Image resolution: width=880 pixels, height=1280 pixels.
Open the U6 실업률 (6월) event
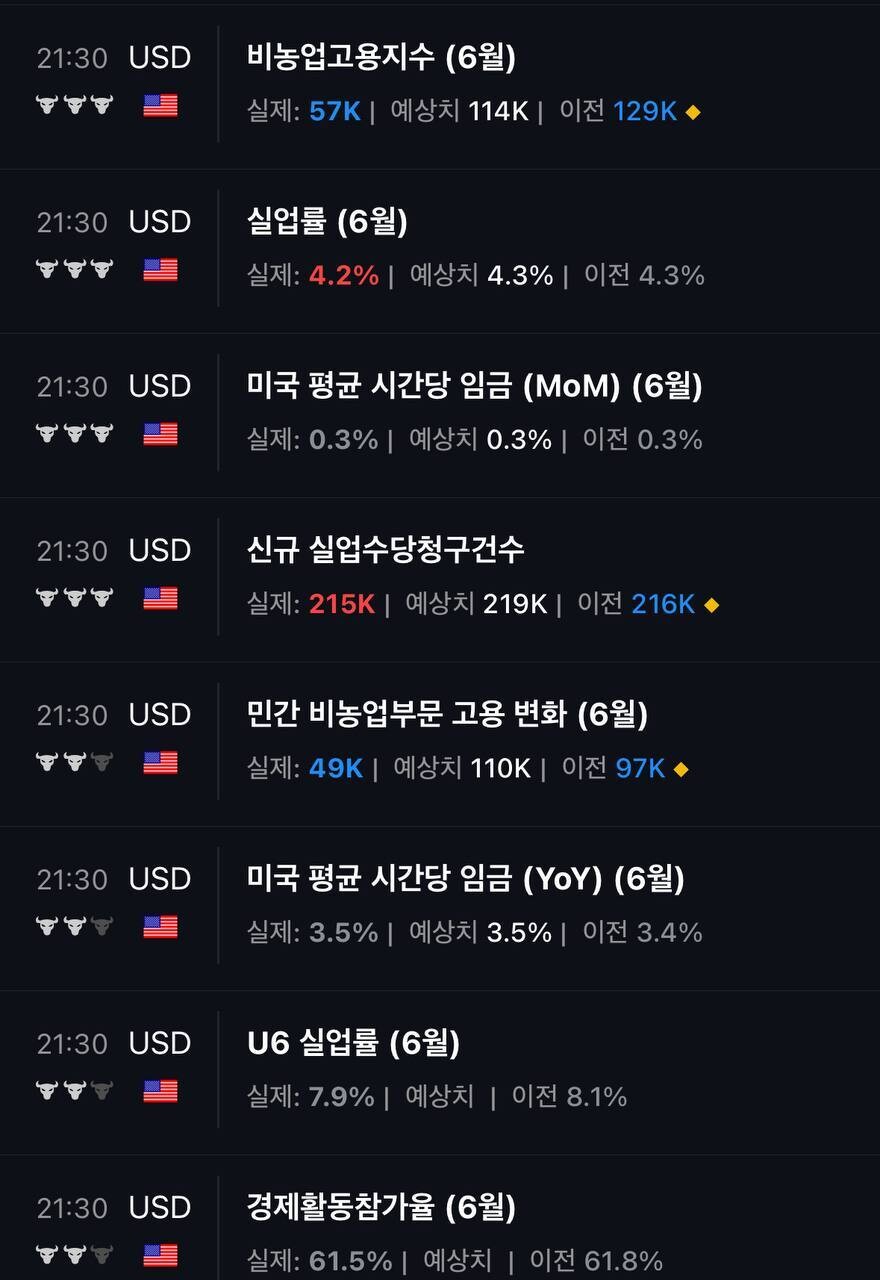tap(440, 1072)
